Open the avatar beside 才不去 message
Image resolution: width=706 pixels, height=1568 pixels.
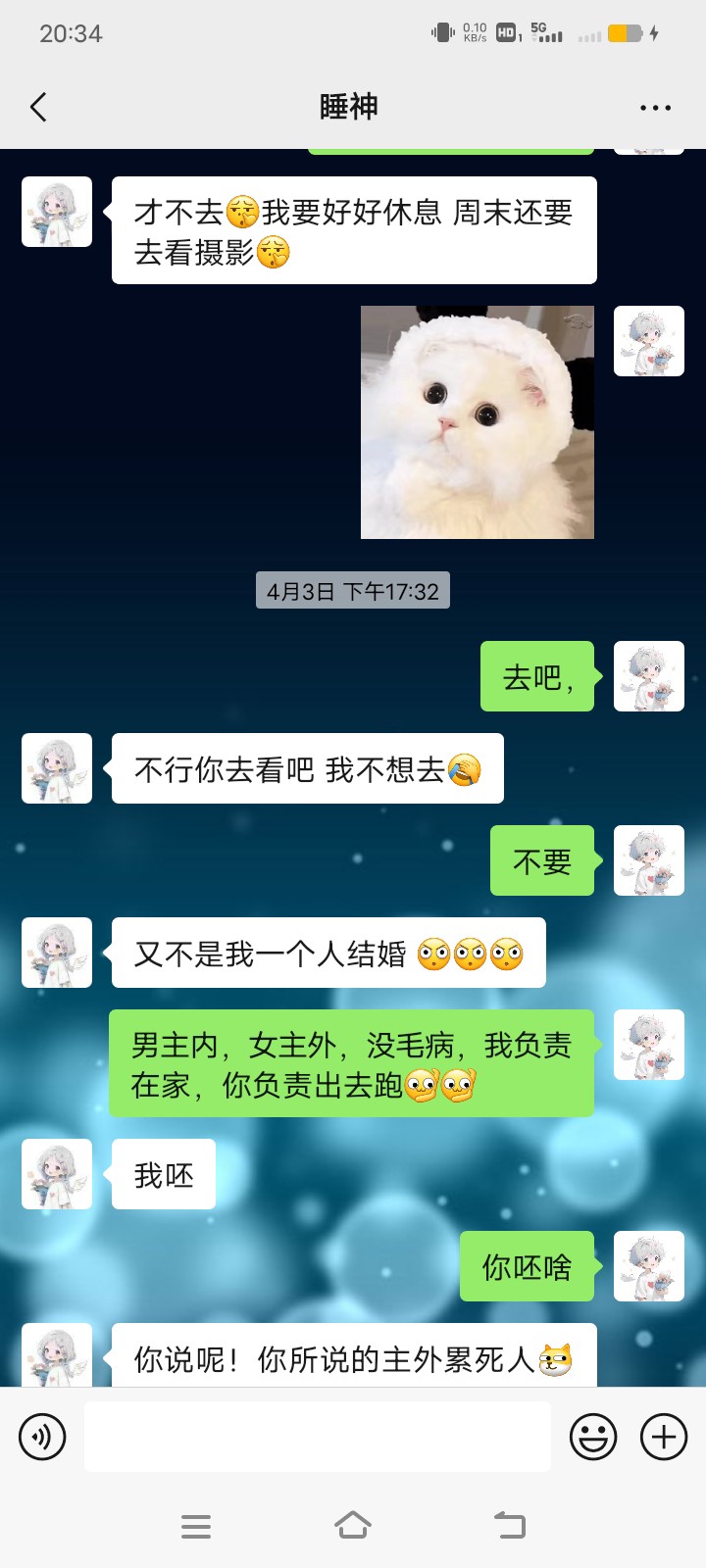click(57, 212)
